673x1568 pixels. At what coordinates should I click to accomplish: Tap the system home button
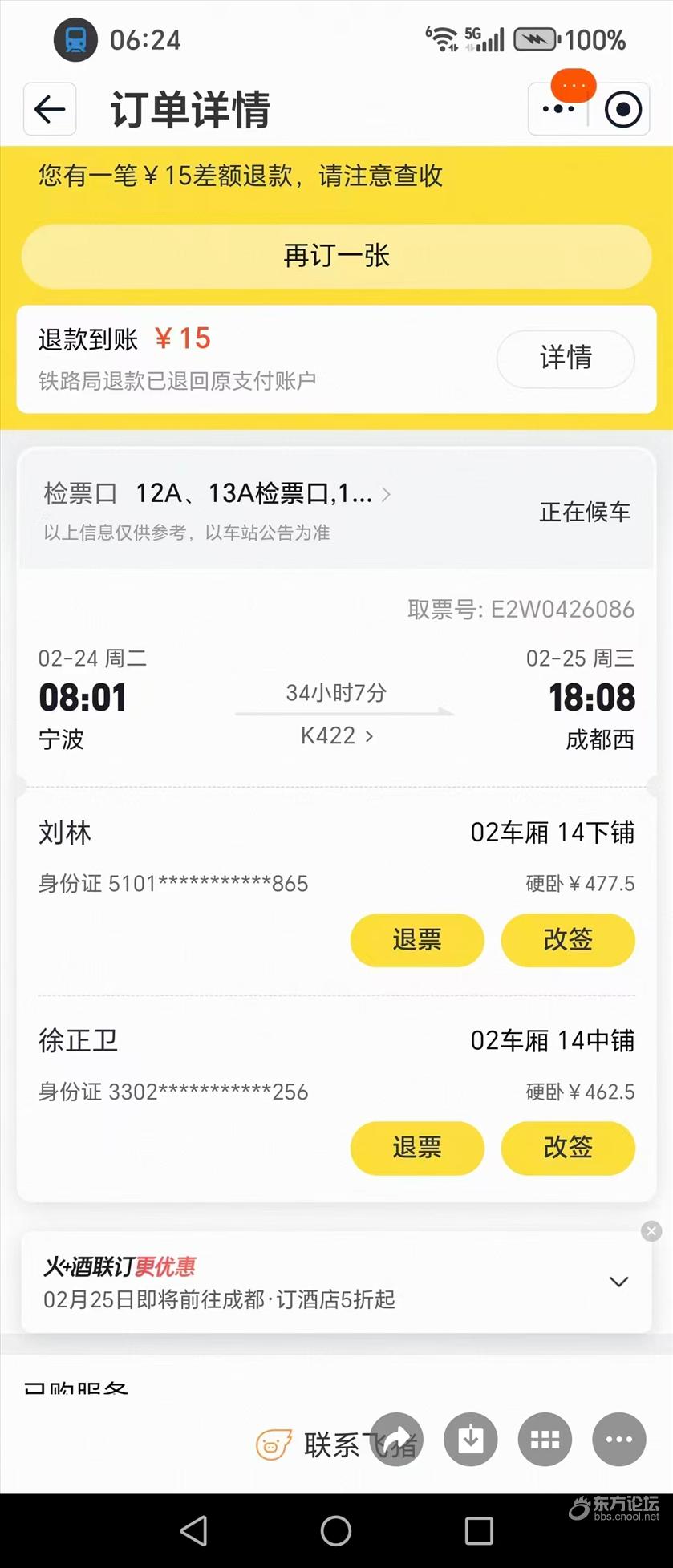click(x=336, y=1530)
